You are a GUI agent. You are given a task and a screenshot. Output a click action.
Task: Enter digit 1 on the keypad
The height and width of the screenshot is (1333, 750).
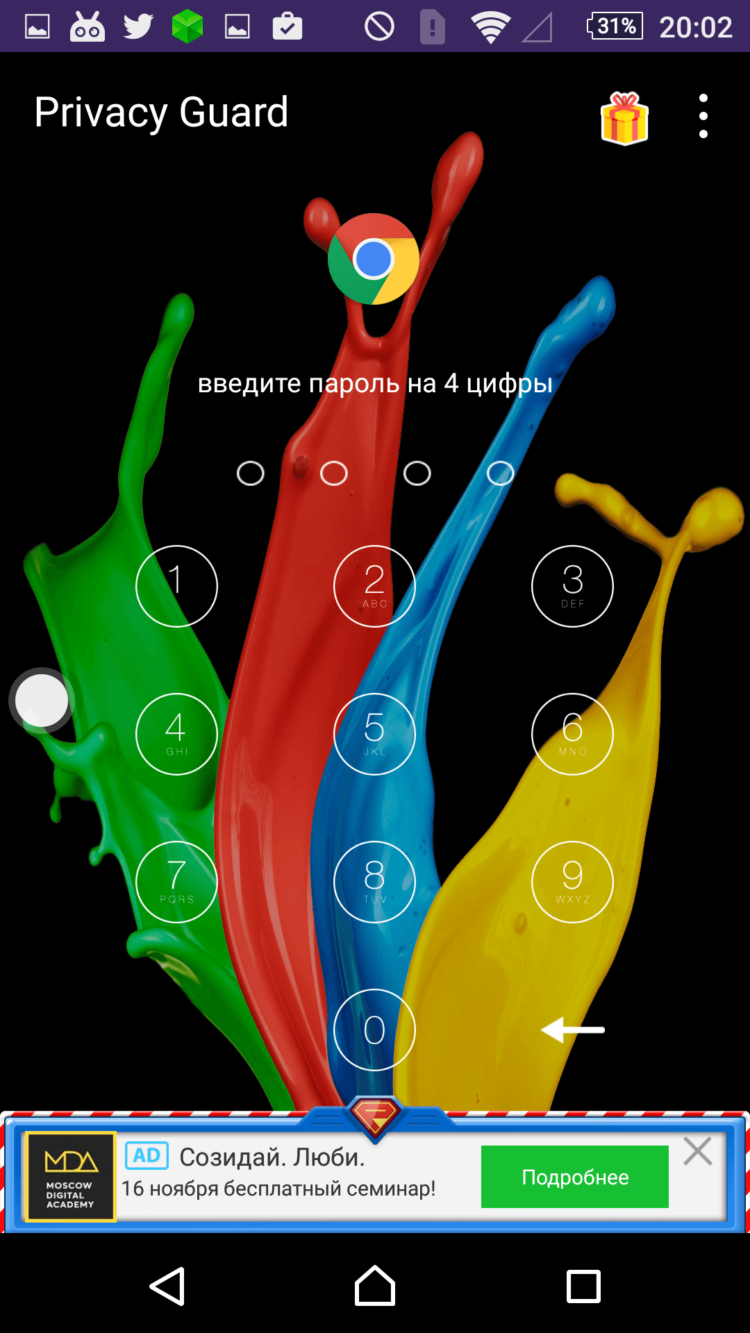(176, 586)
